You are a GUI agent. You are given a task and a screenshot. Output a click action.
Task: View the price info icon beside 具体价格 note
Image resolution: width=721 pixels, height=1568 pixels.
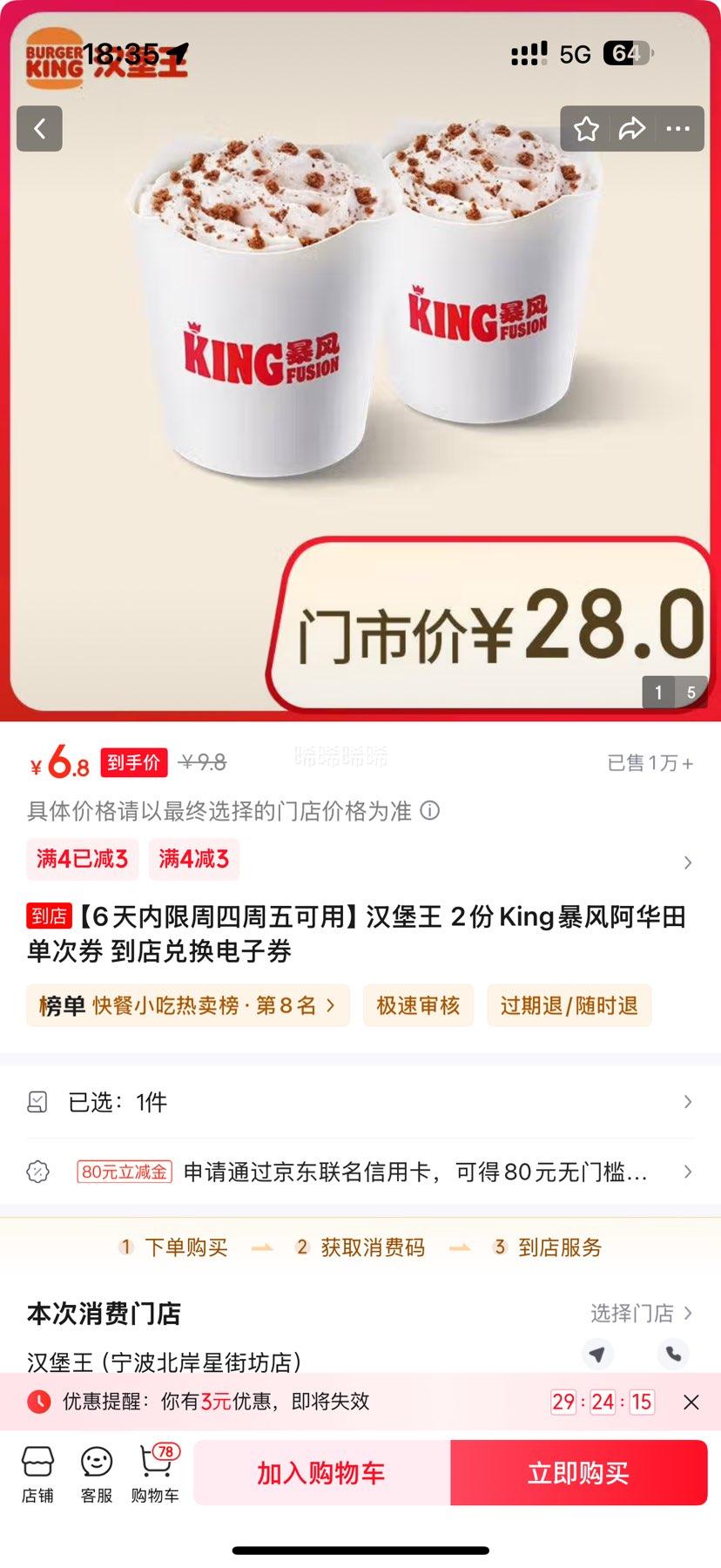[430, 811]
